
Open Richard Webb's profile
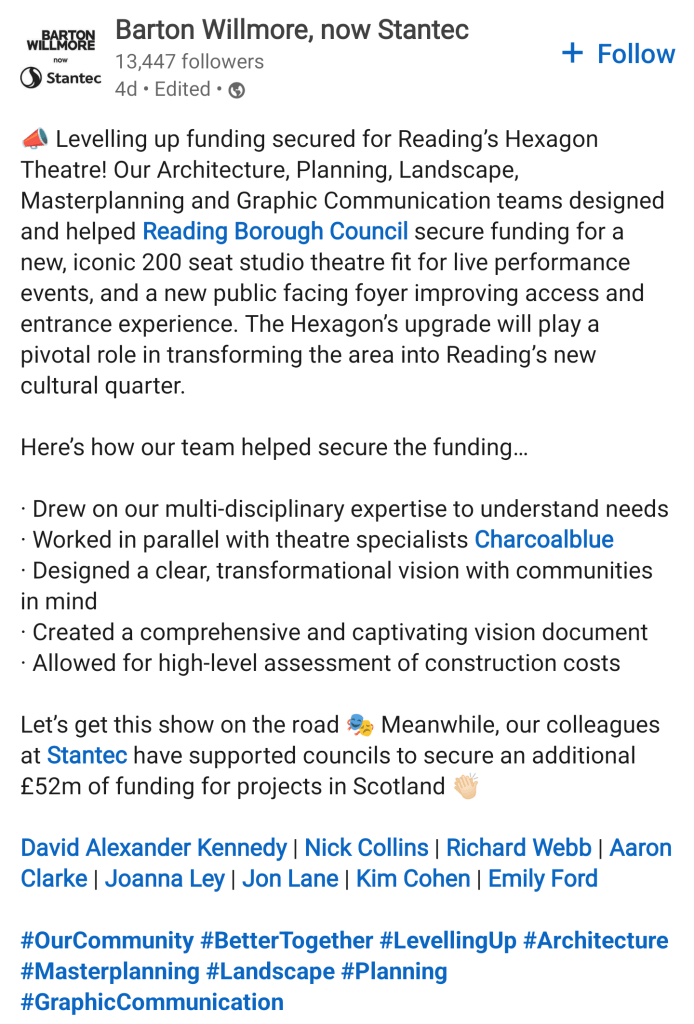(x=518, y=848)
